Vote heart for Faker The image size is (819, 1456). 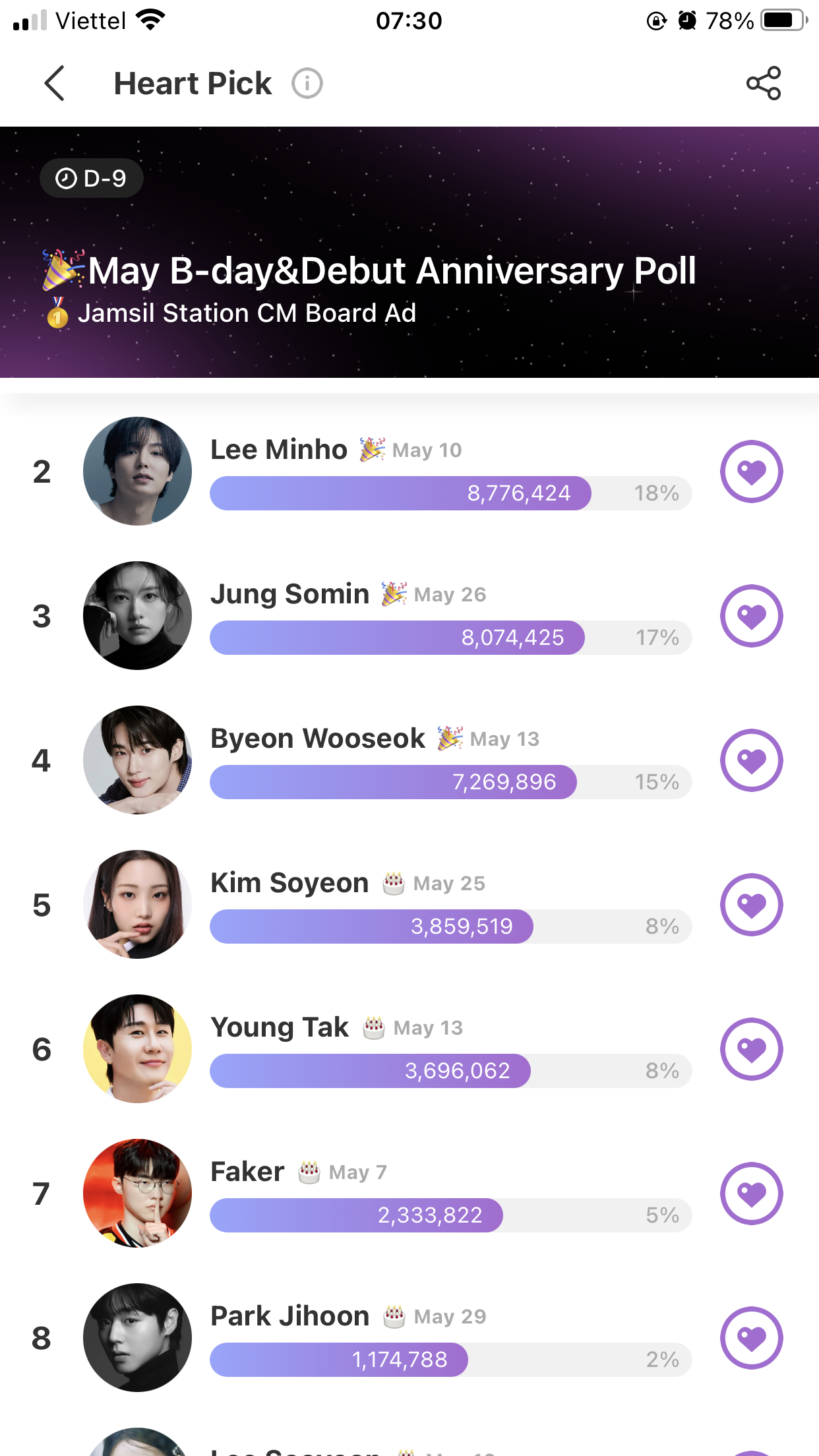coord(751,1194)
